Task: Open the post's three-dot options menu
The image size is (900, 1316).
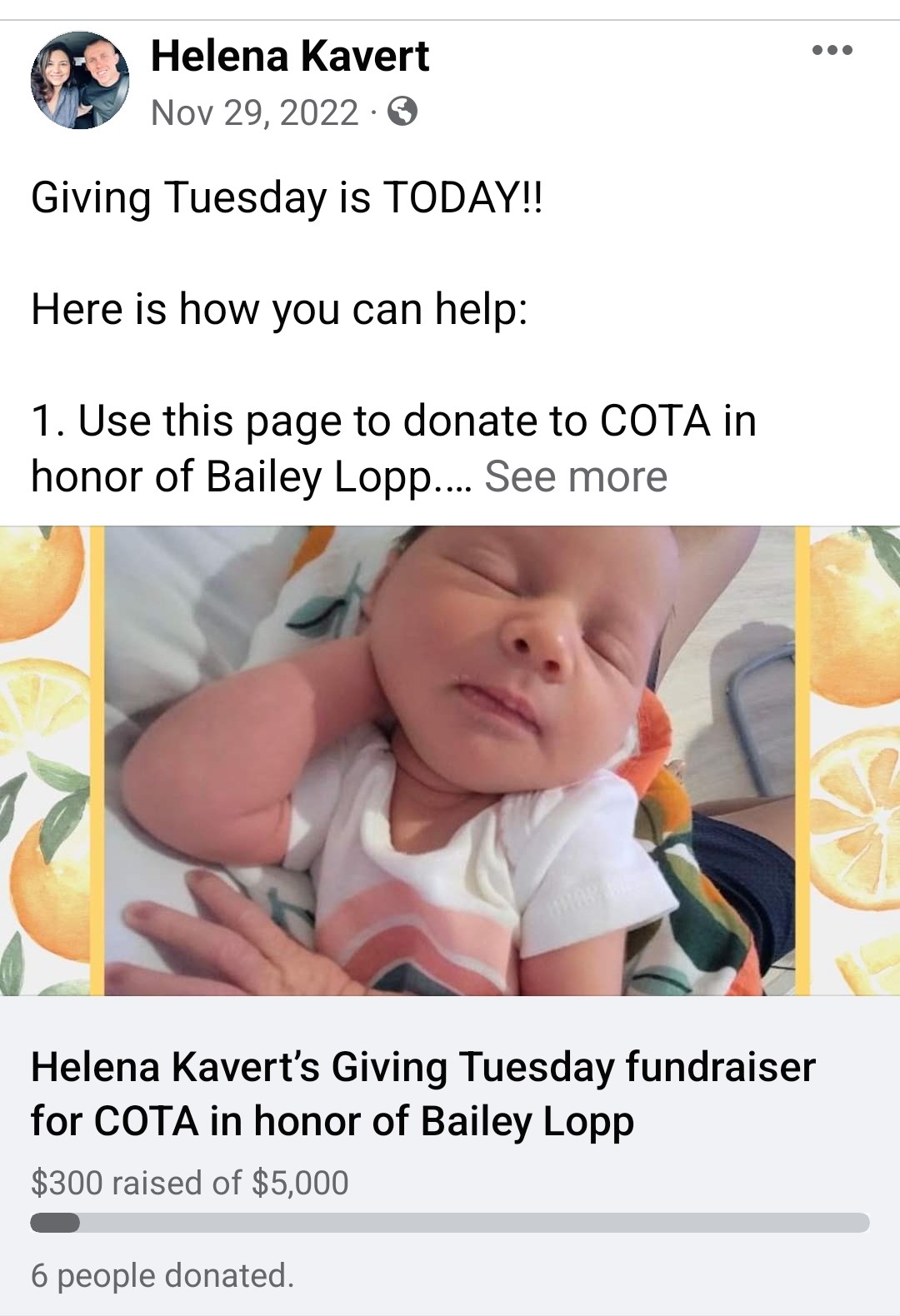Action: [x=832, y=51]
